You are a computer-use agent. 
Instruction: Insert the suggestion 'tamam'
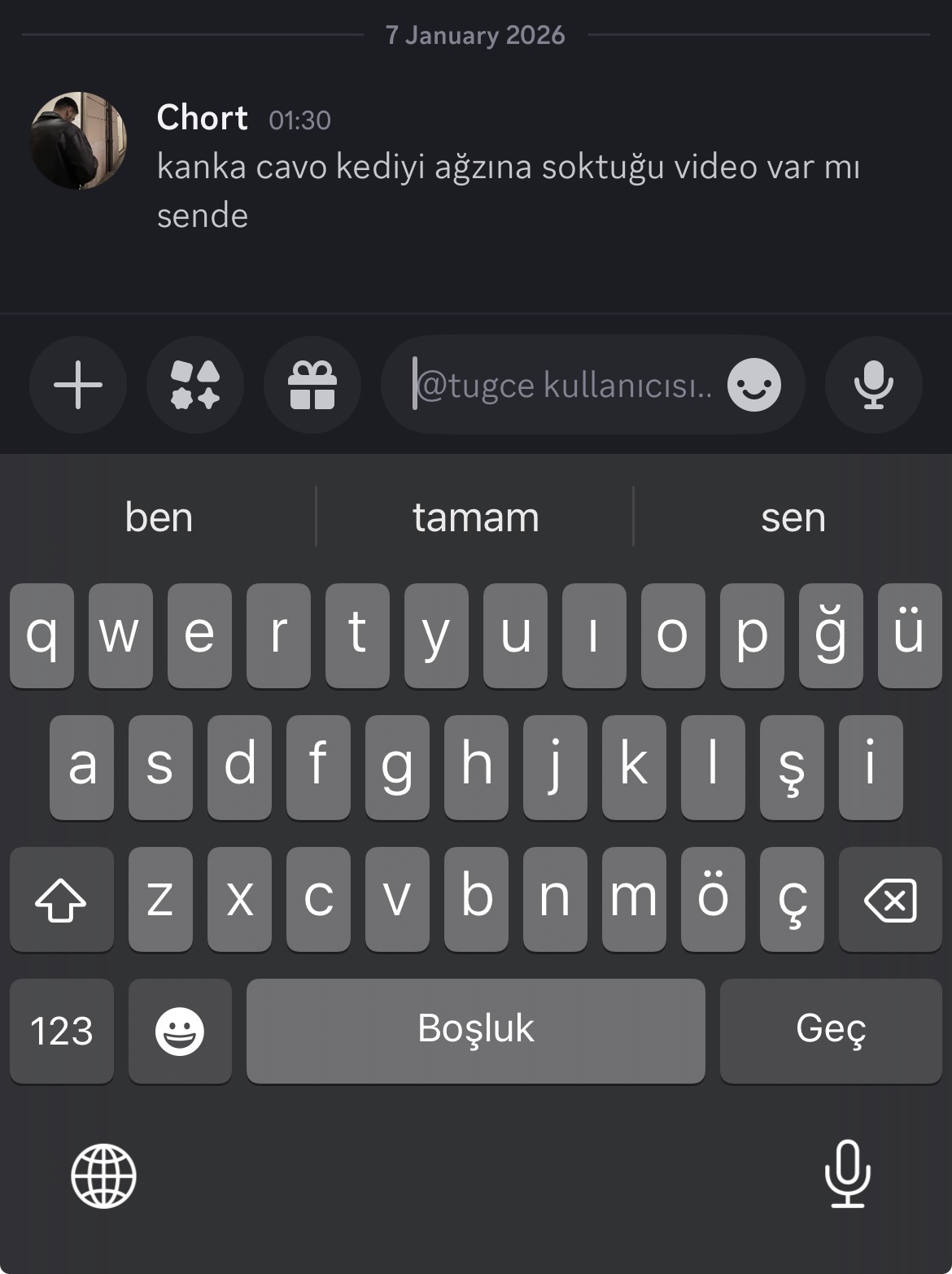475,517
